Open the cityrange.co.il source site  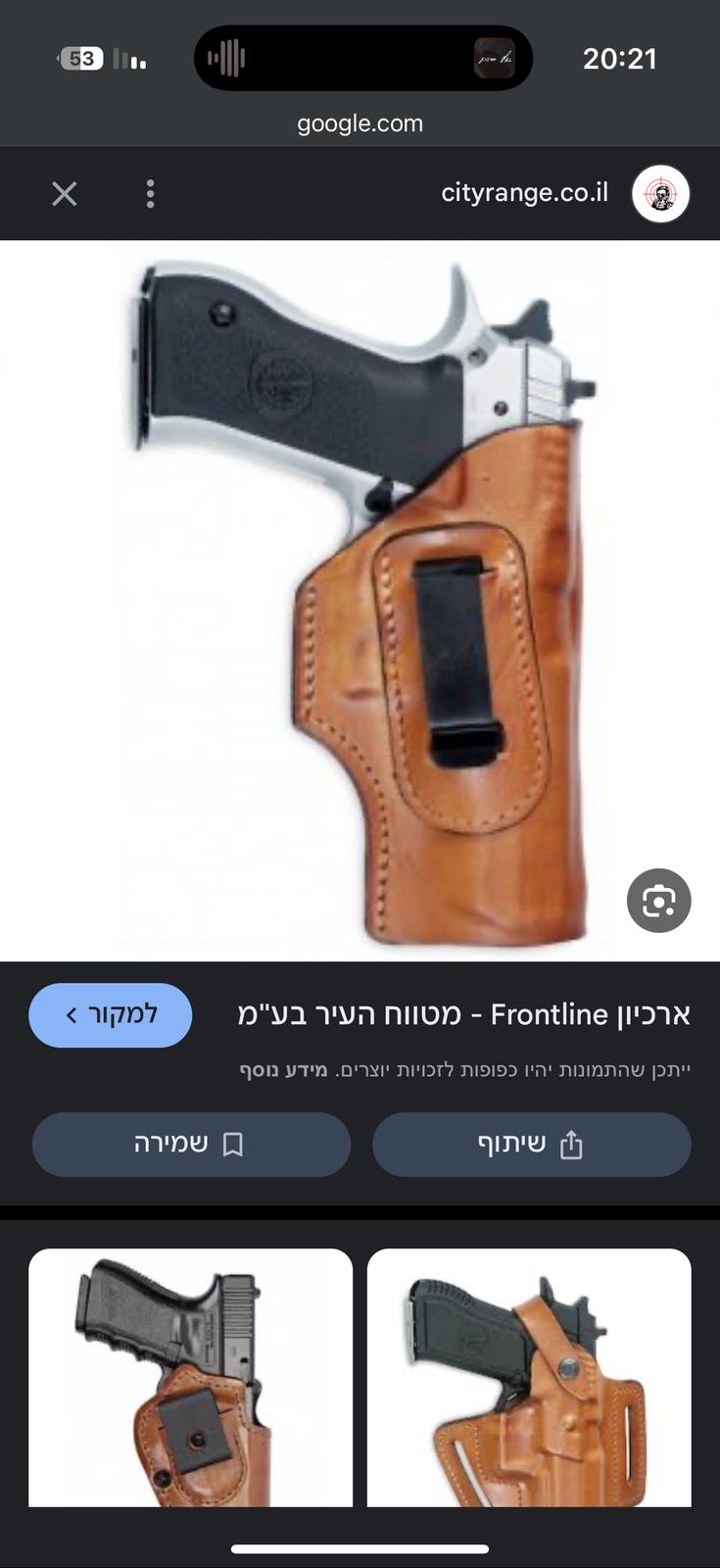[x=525, y=193]
